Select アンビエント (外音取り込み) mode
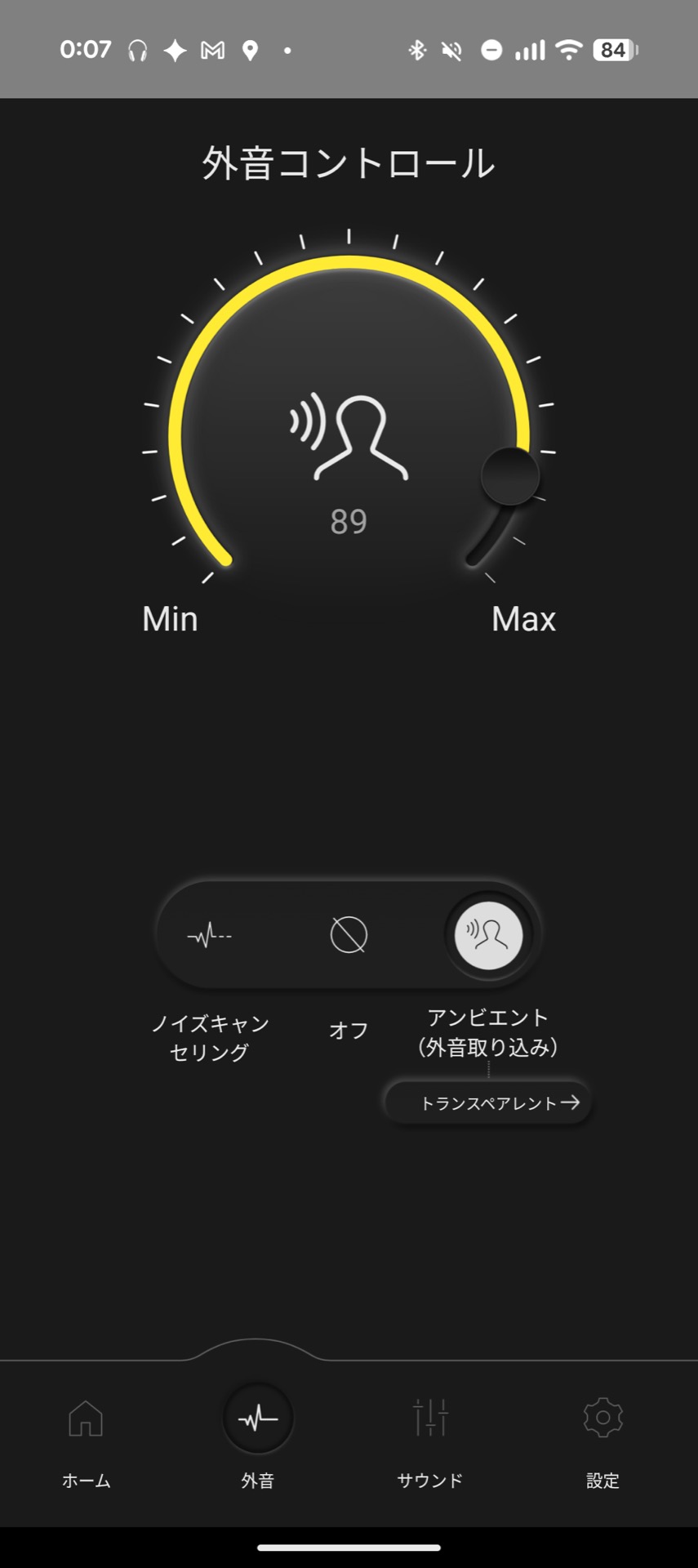This screenshot has width=698, height=1568. (488, 935)
